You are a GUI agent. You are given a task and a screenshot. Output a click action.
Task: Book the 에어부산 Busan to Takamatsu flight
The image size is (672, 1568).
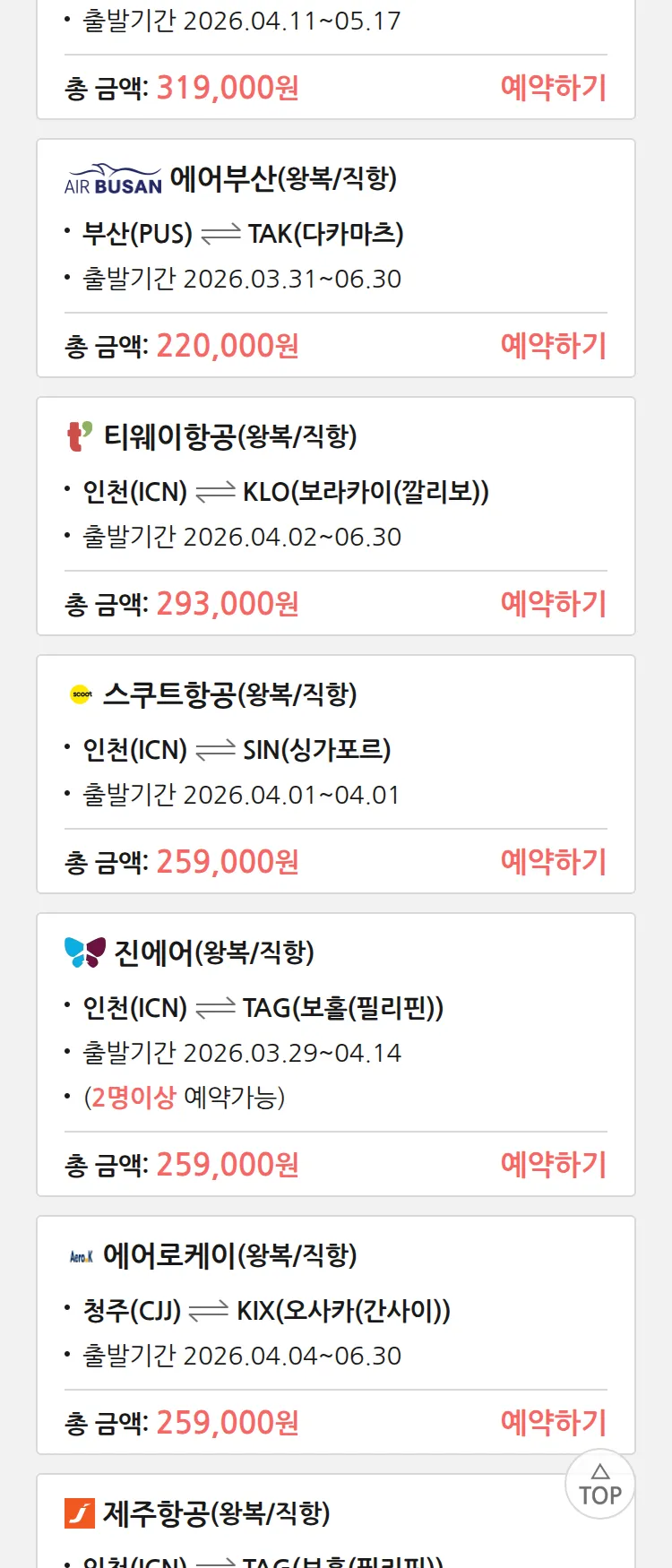pyautogui.click(x=553, y=346)
